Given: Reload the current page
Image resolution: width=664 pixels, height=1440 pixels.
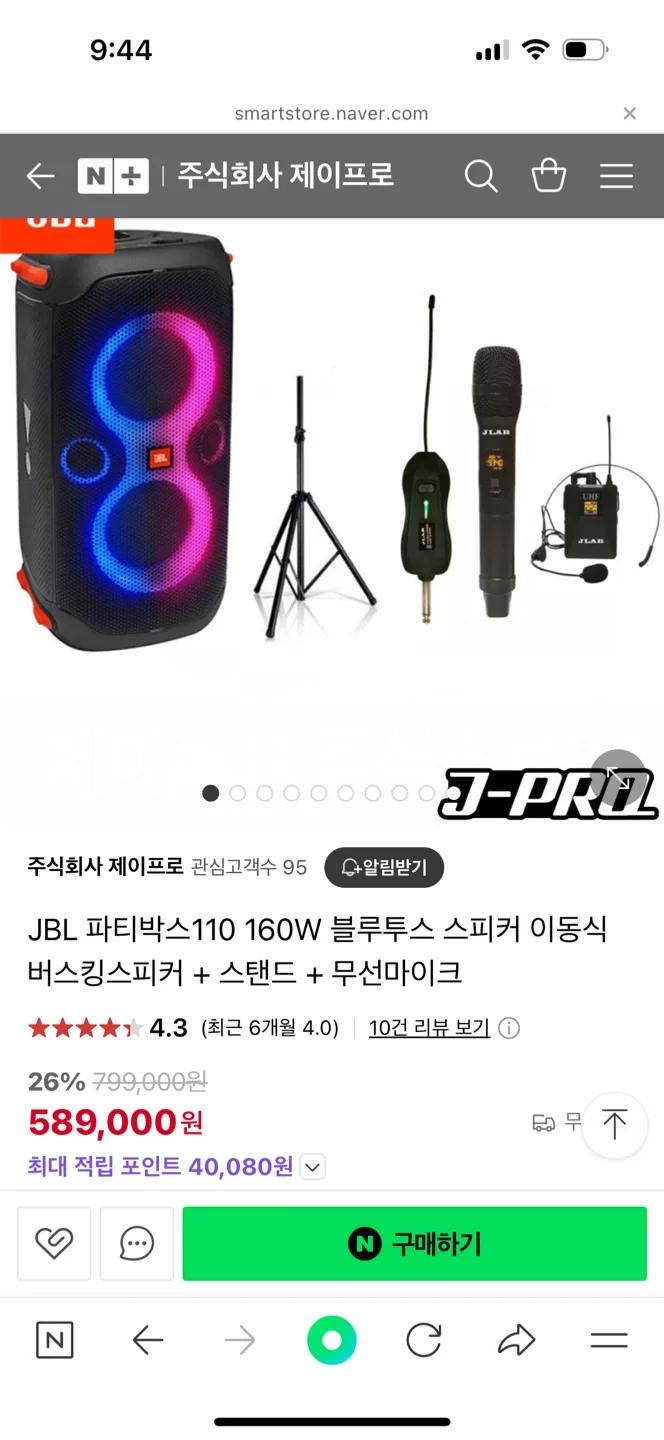Looking at the screenshot, I should (423, 1340).
